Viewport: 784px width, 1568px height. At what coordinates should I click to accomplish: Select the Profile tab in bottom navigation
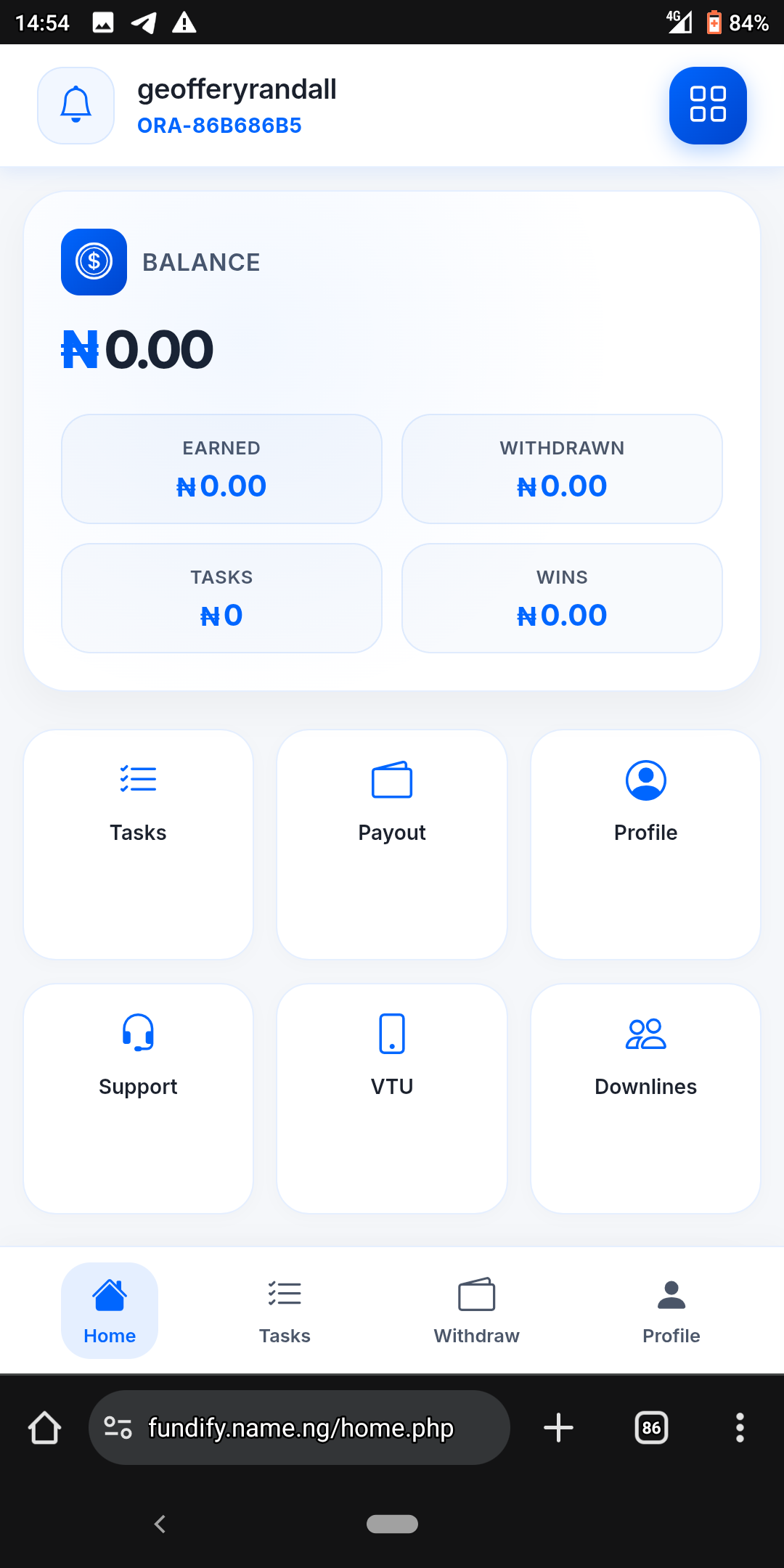pyautogui.click(x=671, y=1310)
